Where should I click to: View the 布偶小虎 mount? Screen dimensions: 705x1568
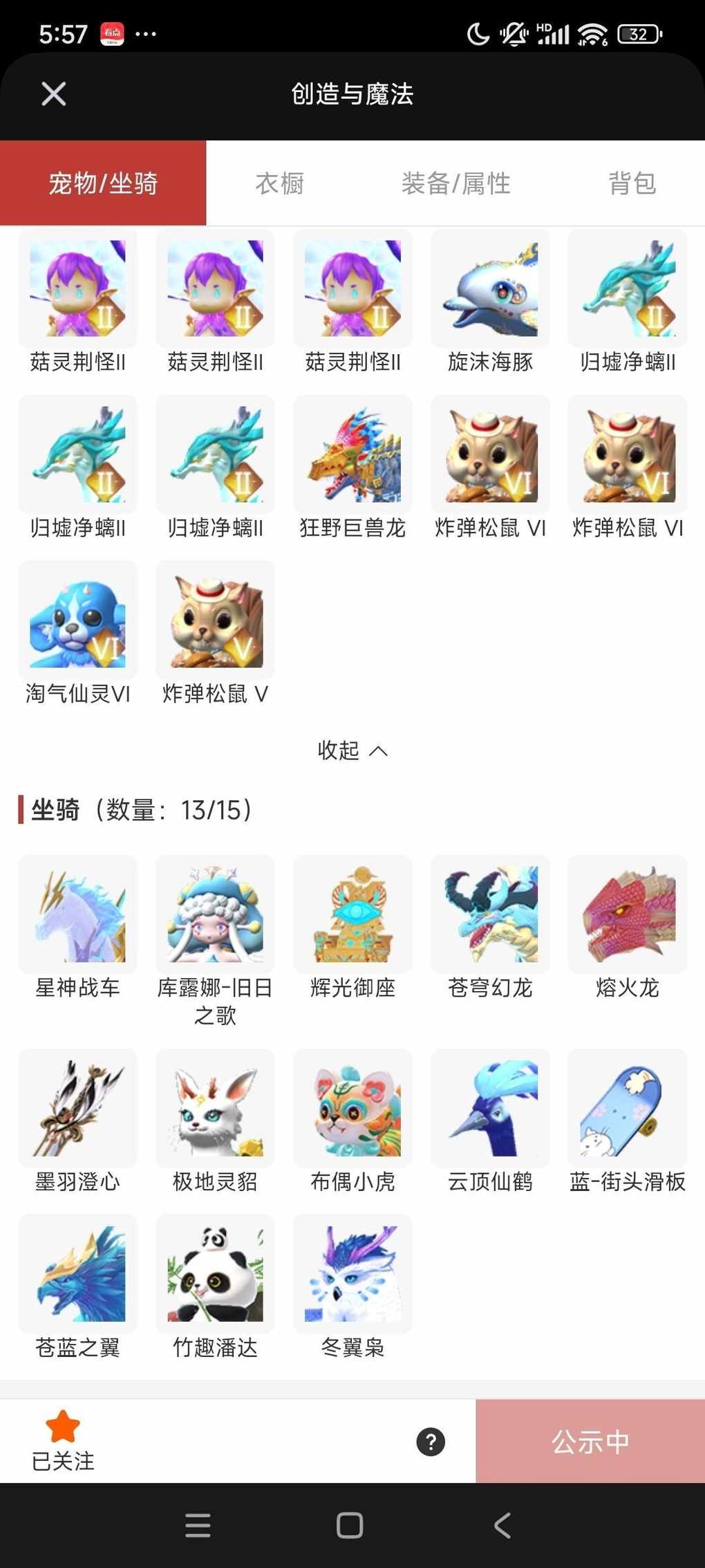tap(352, 1108)
